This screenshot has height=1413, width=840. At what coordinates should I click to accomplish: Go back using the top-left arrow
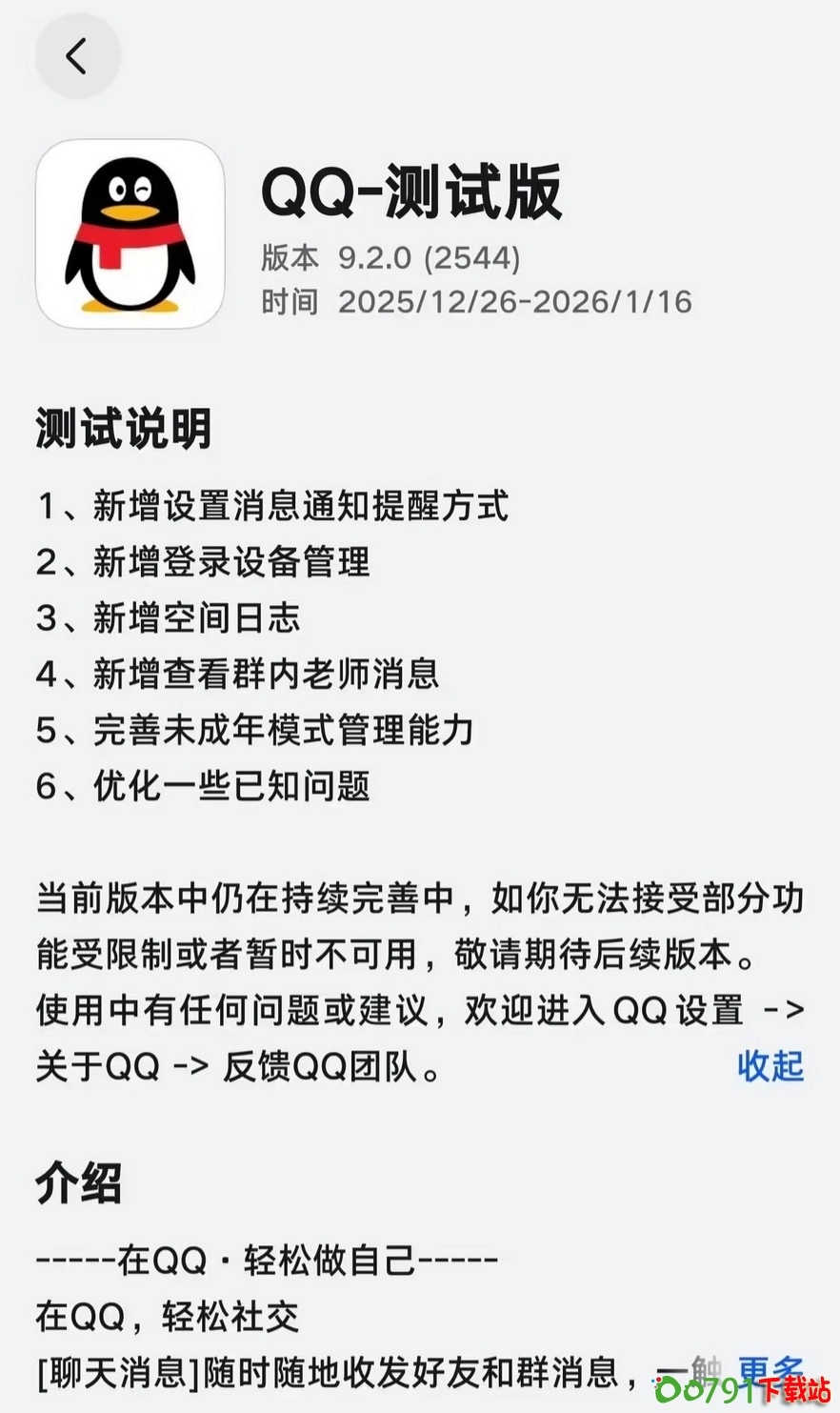coord(77,56)
